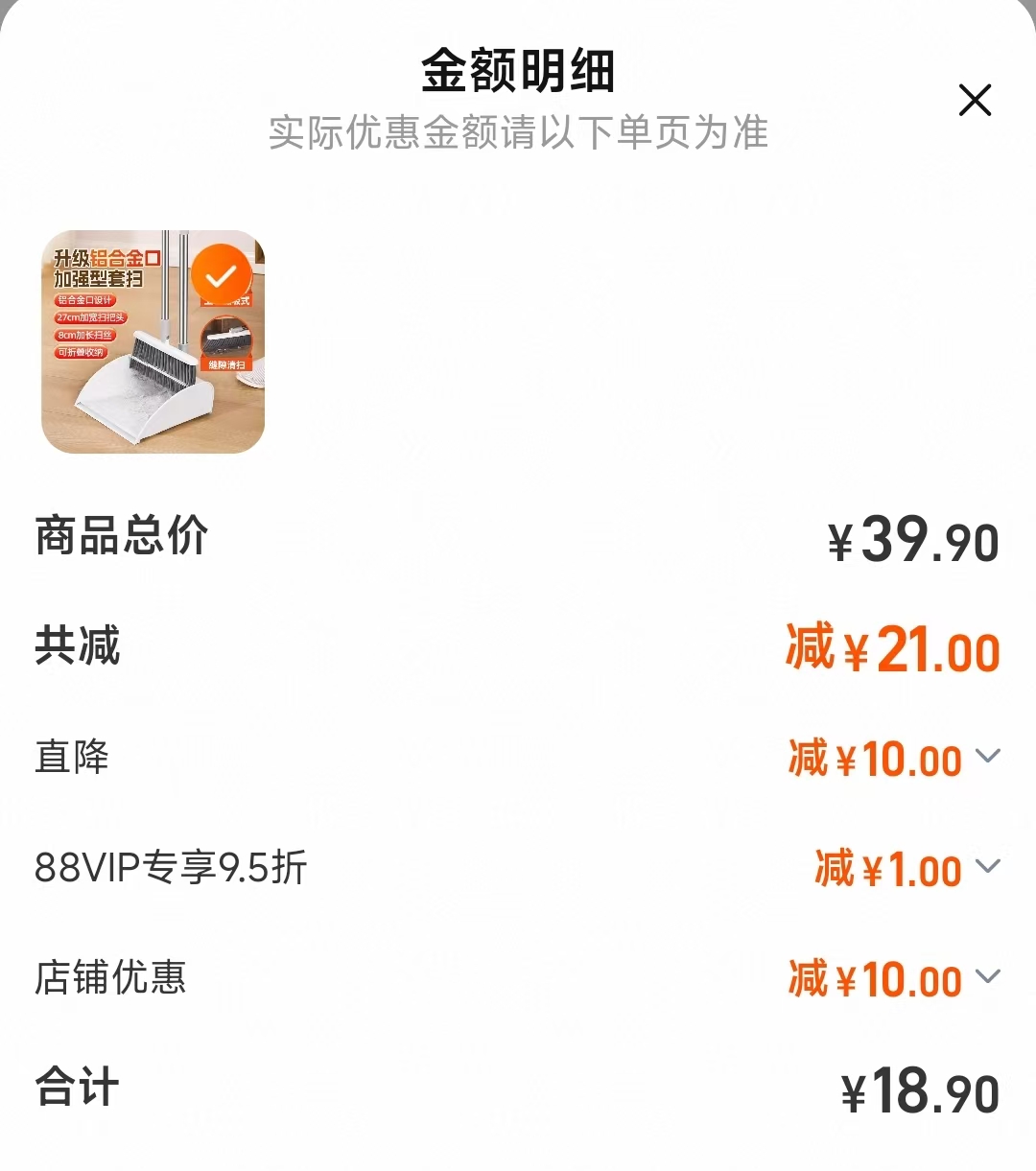1036x1171 pixels.
Task: Click the ¥39.90 product total price
Action: coord(911,539)
